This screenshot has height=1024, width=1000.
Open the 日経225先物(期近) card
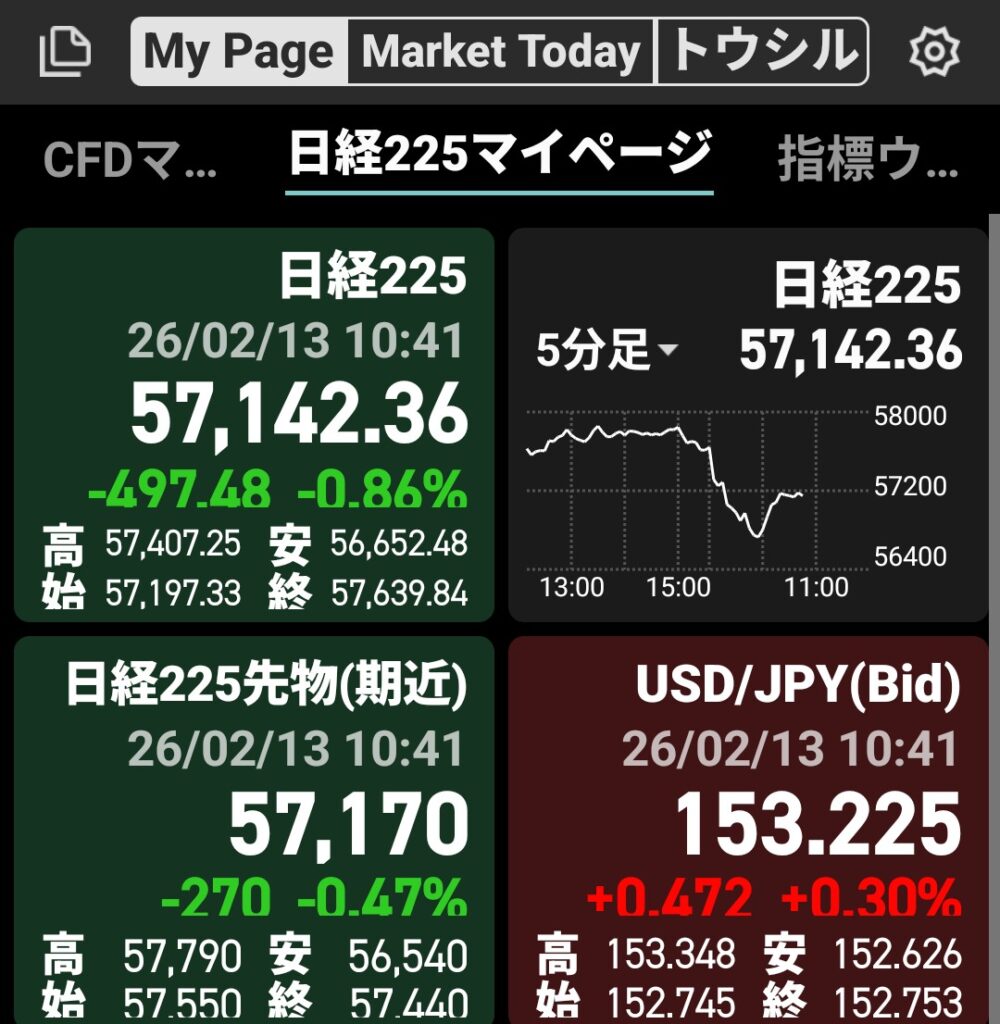point(254,830)
